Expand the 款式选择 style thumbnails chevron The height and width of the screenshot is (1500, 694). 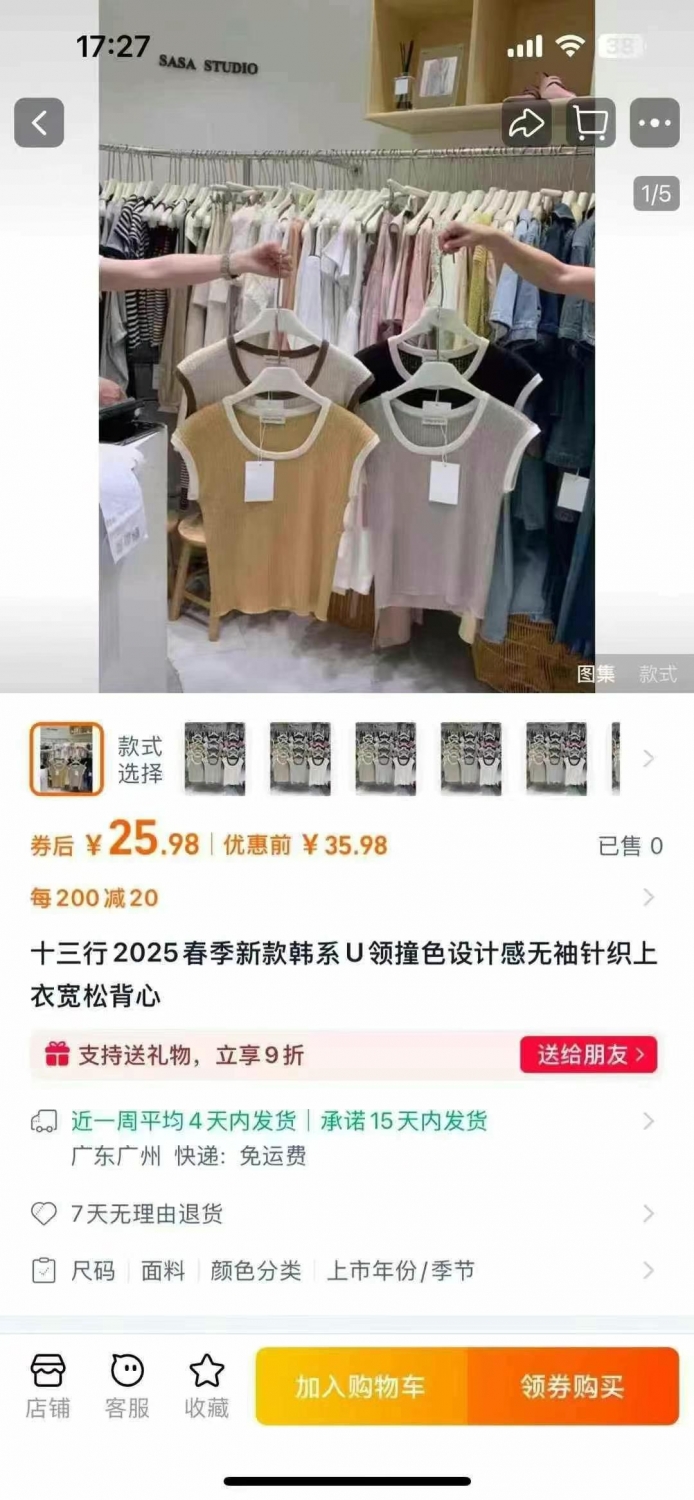(649, 759)
